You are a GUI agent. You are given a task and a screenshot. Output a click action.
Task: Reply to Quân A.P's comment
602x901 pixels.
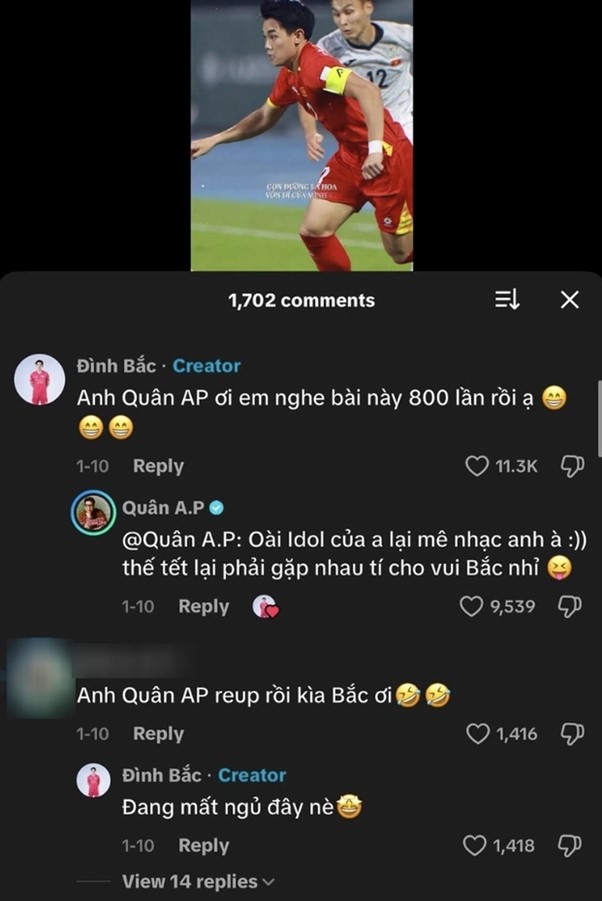tap(203, 606)
